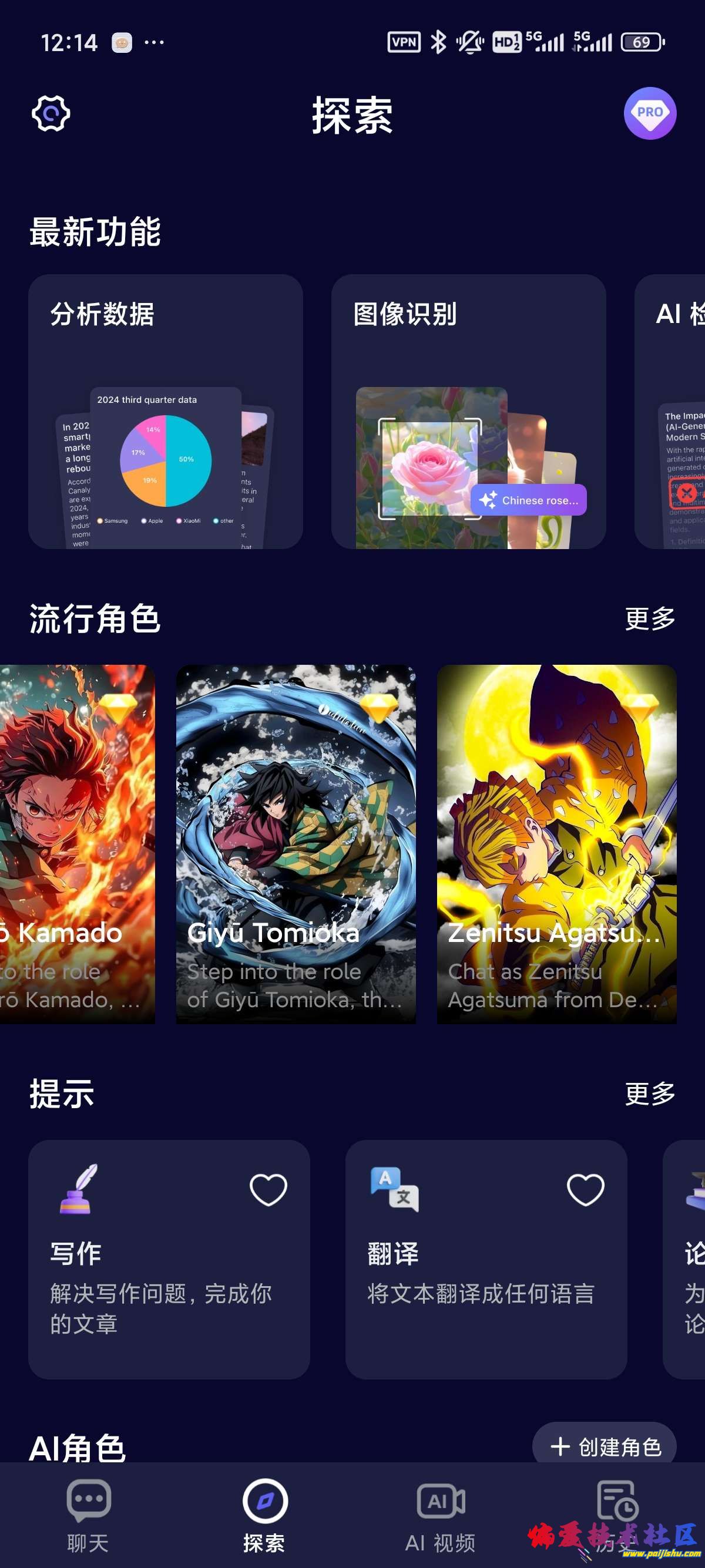705x1568 pixels.
Task: View 更多 for 流行角色
Action: coord(650,618)
